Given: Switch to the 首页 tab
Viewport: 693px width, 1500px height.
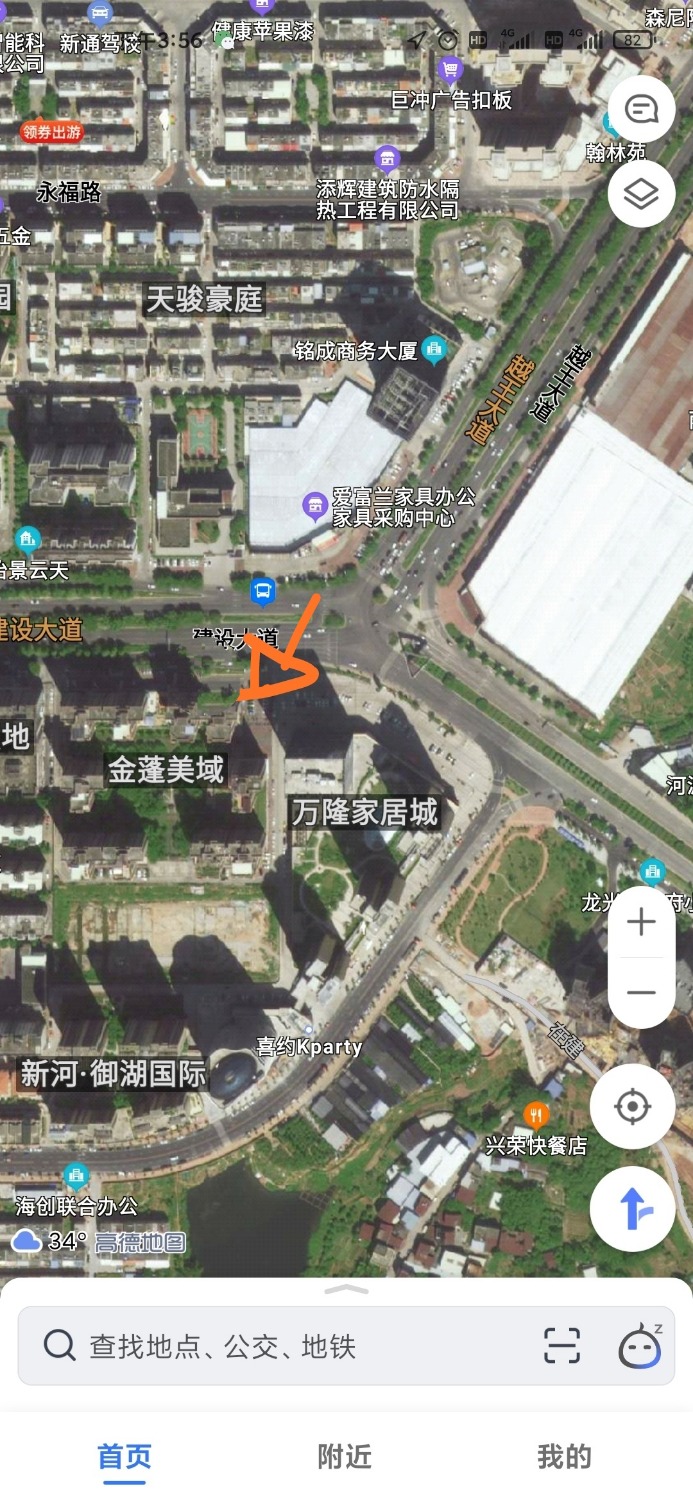Looking at the screenshot, I should pyautogui.click(x=125, y=1457).
